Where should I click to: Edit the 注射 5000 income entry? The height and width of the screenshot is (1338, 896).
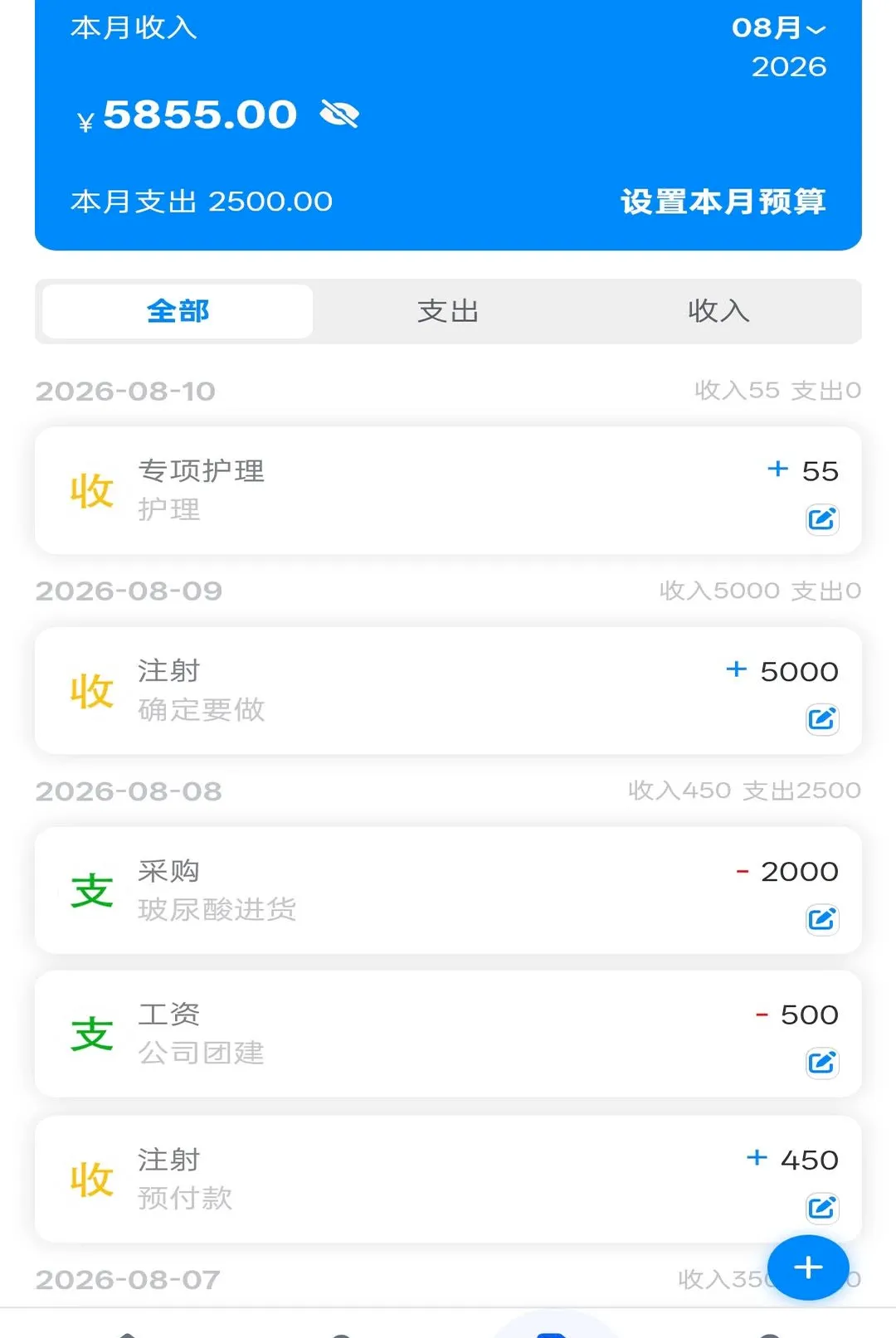pyautogui.click(x=822, y=719)
